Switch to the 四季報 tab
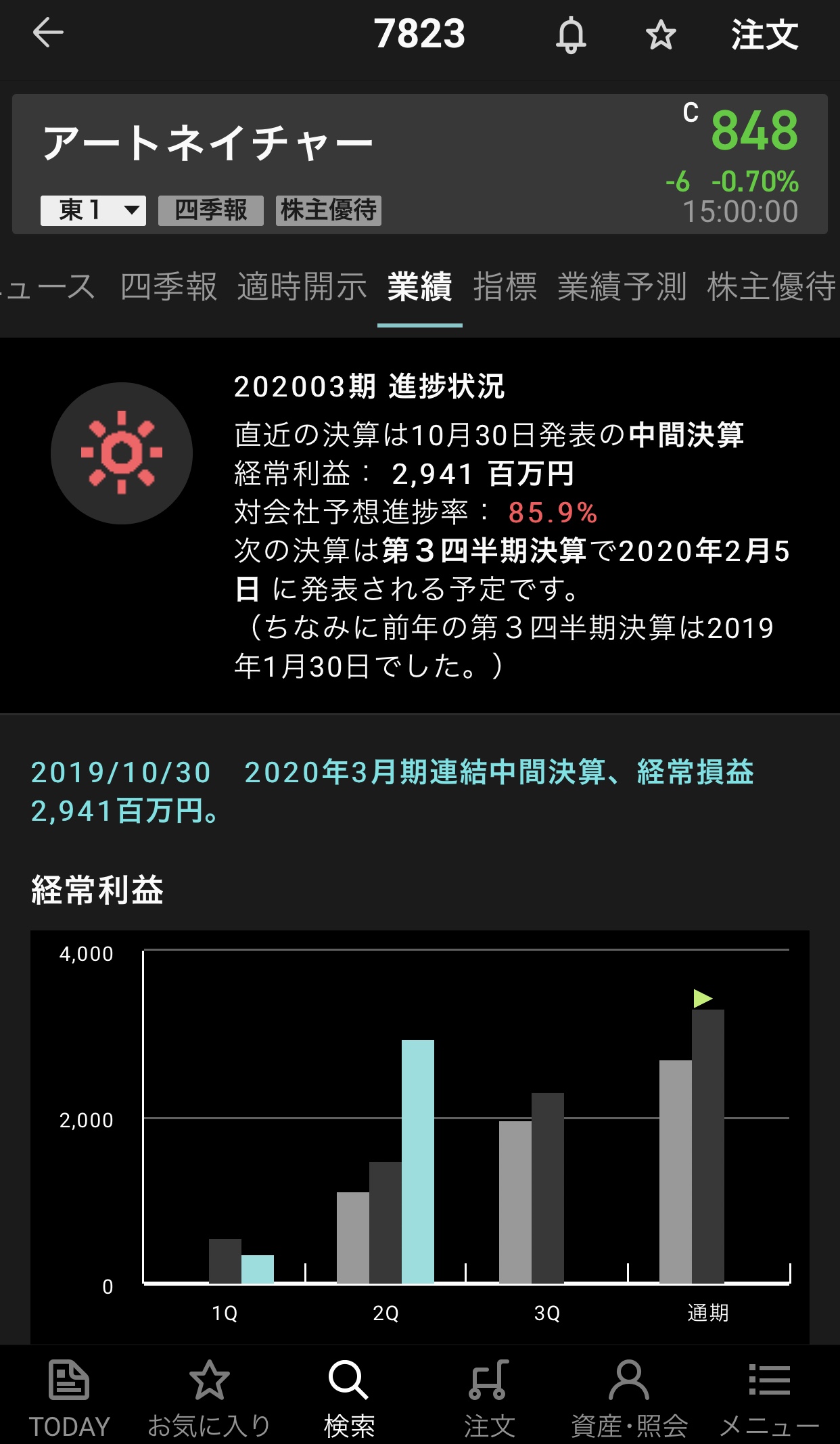 pos(168,287)
